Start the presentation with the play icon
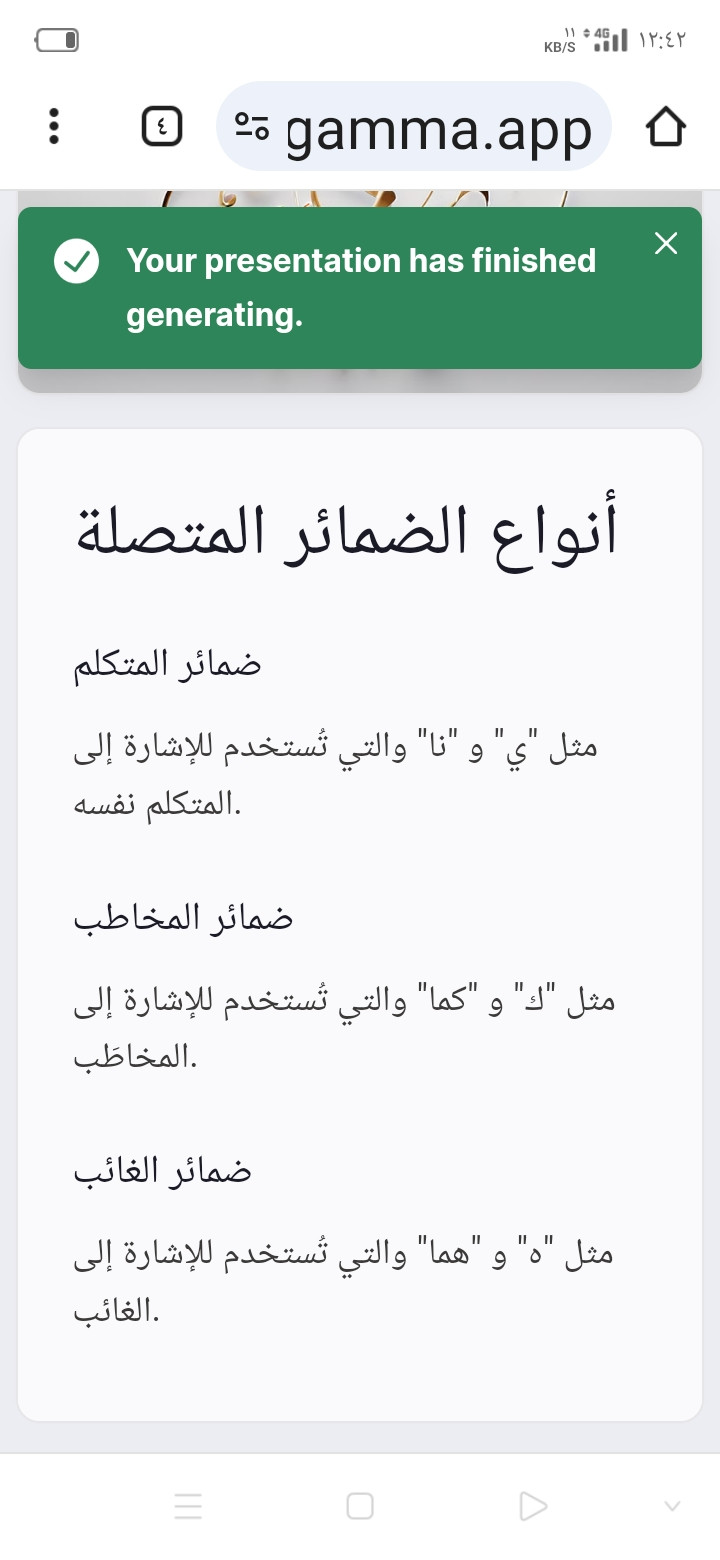This screenshot has height=1560, width=720. coord(533,1506)
